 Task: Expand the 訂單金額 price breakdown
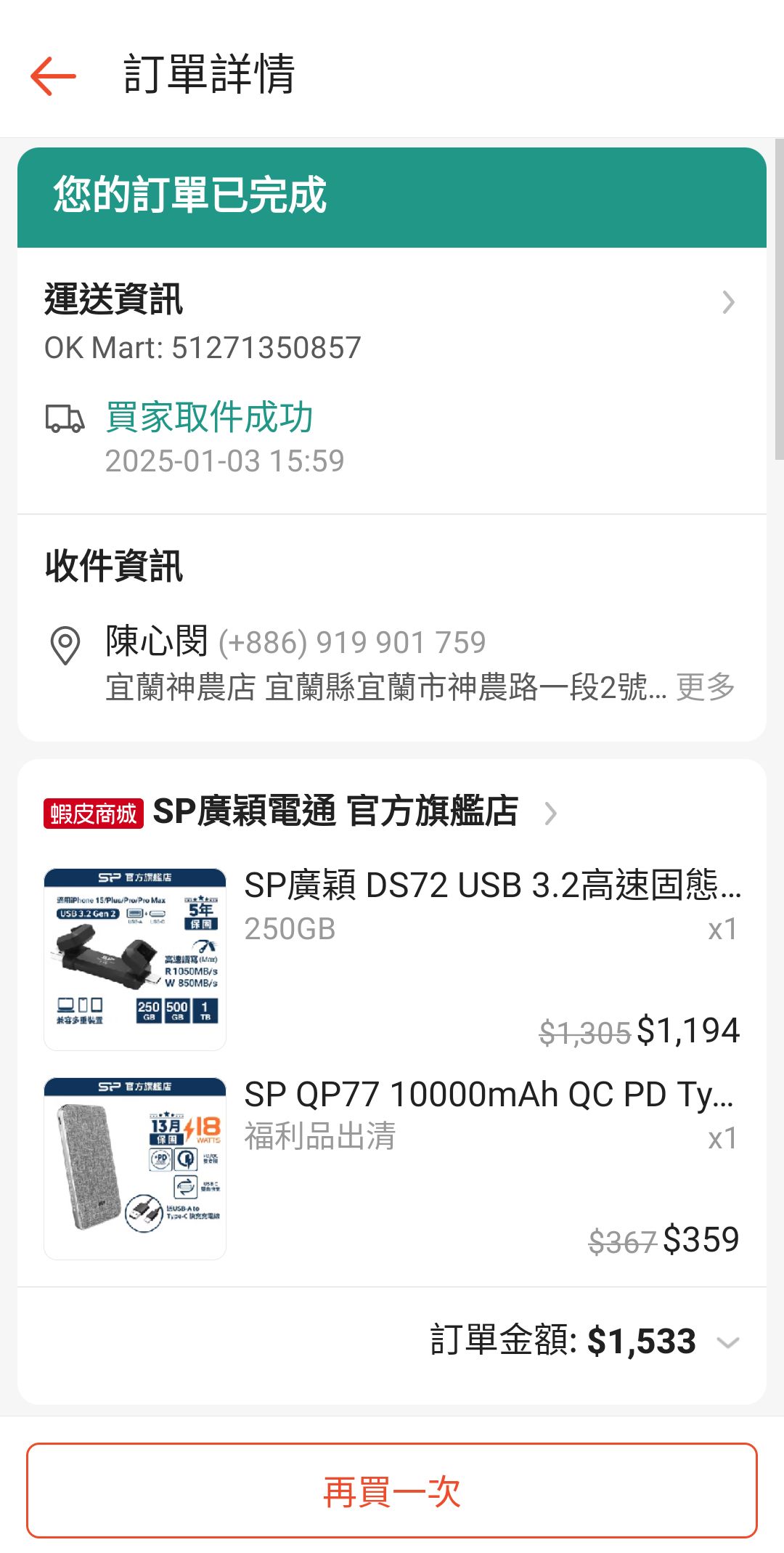[727, 1342]
